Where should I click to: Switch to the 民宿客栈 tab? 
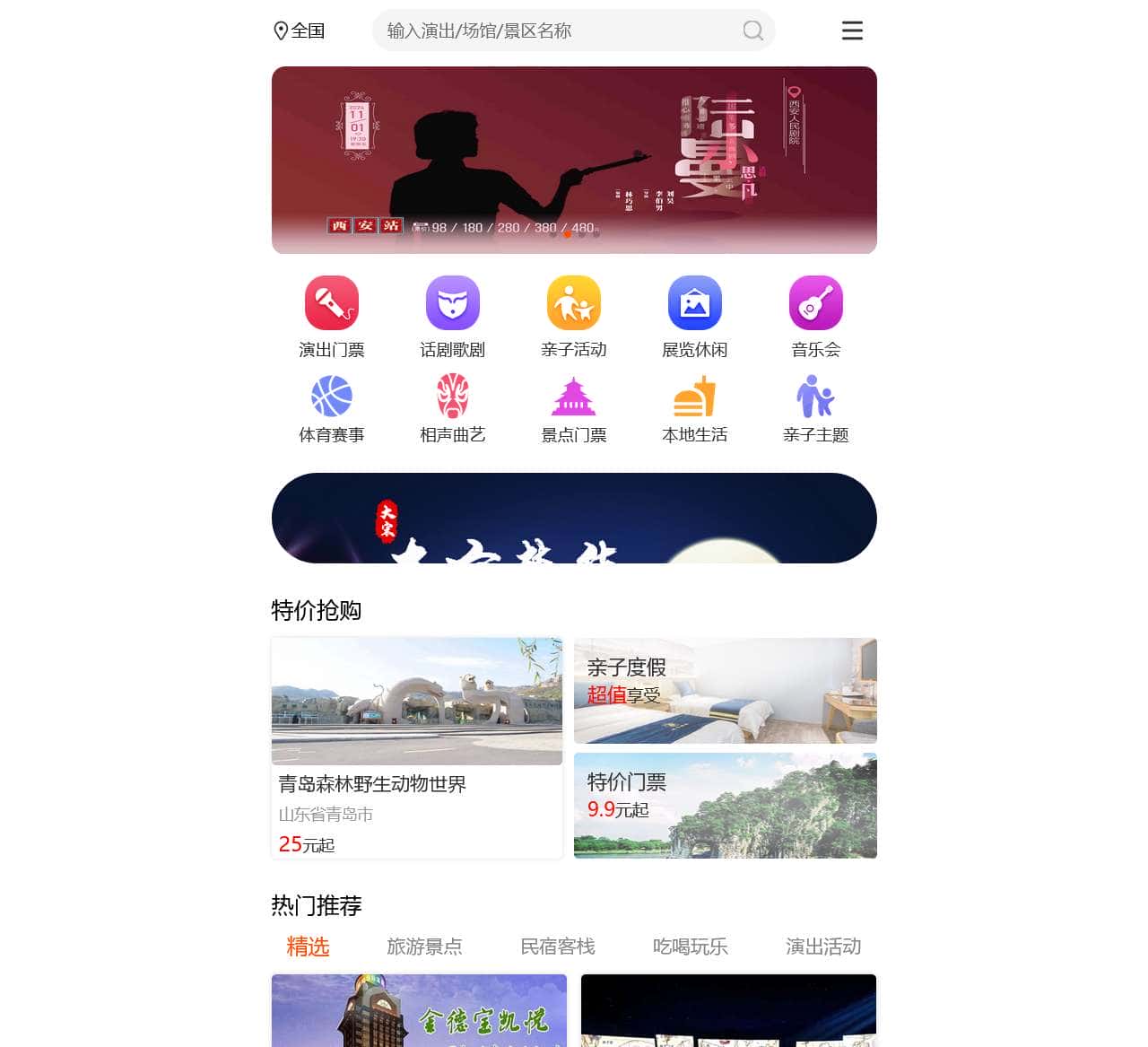pos(558,947)
